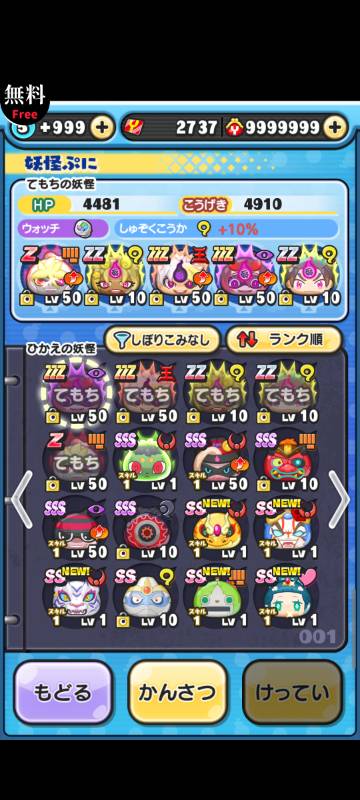Select the golden SS NEW yokai

(x=217, y=530)
